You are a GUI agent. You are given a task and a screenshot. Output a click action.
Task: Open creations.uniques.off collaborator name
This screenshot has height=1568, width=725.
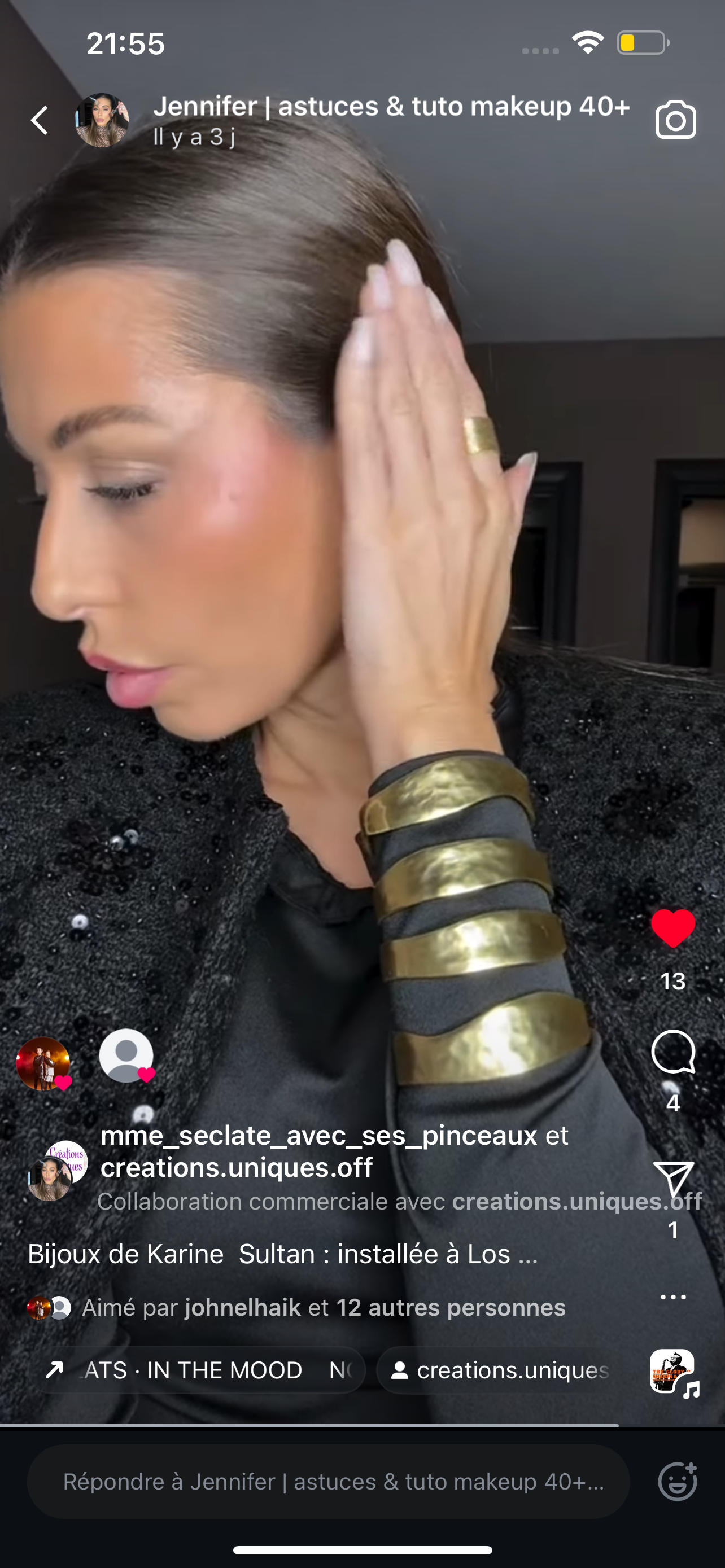point(236,1167)
